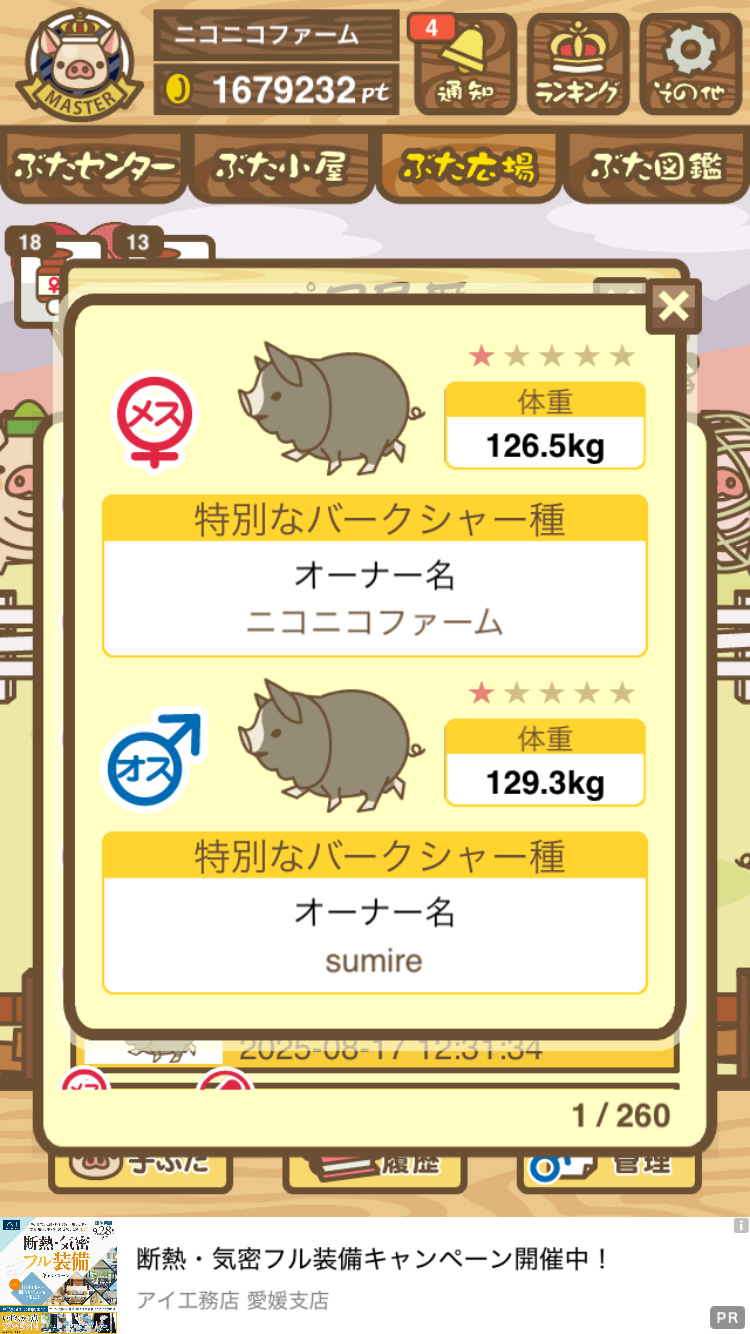Viewport: 750px width, 1334px height.
Task: Switch to the ぶたセンター tab
Action: pyautogui.click(x=95, y=167)
